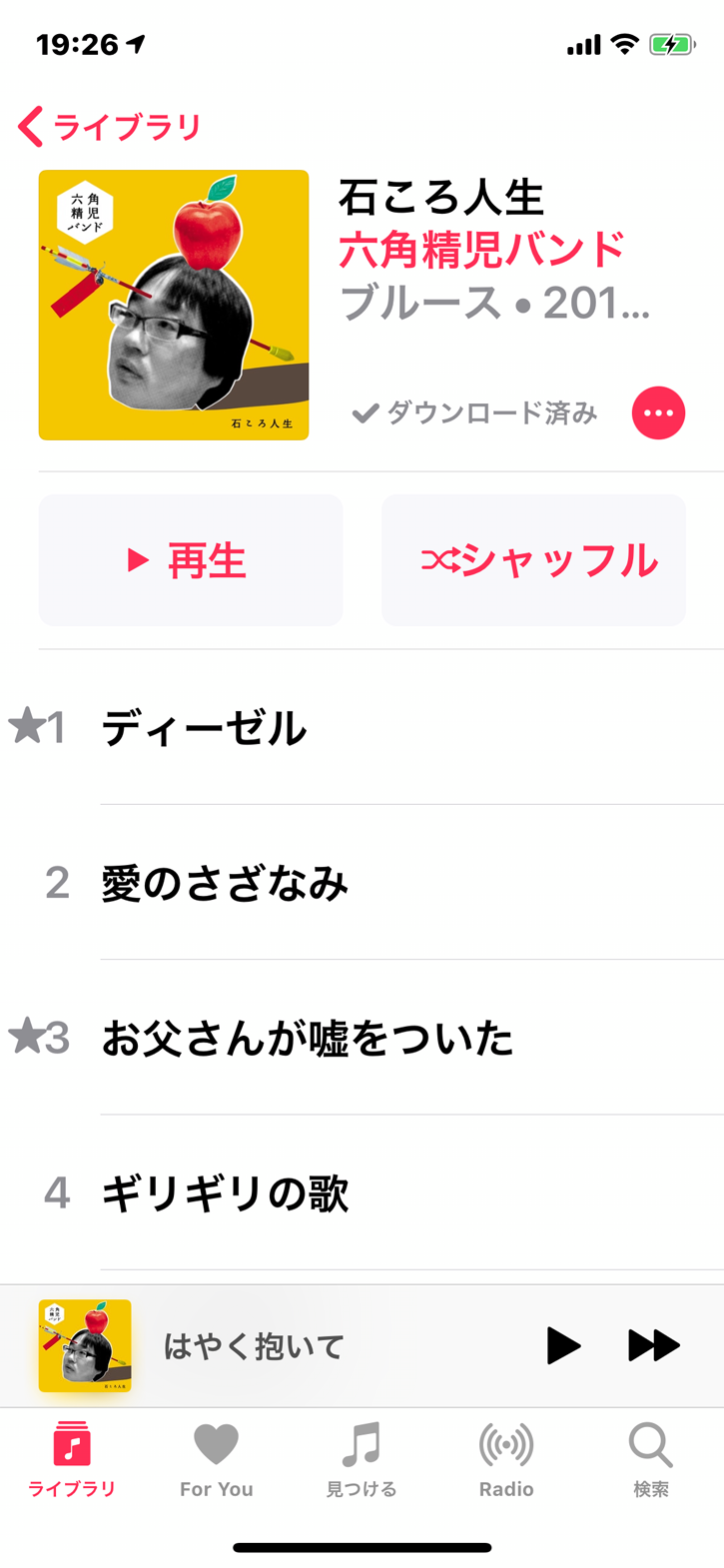This screenshot has width=724, height=1568.
Task: Open more options via the red ellipsis icon
Action: pos(658,412)
